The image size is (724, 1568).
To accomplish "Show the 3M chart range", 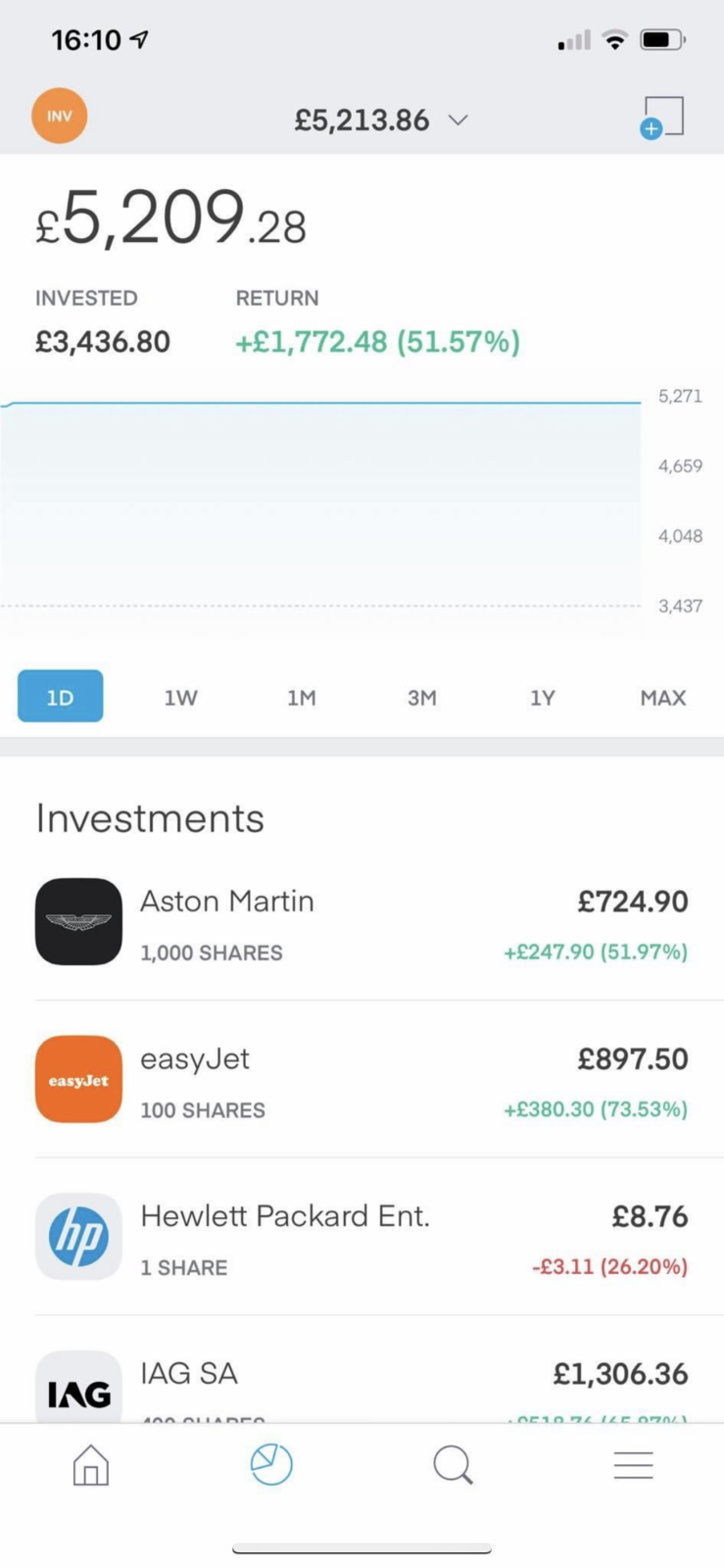I will click(x=421, y=698).
